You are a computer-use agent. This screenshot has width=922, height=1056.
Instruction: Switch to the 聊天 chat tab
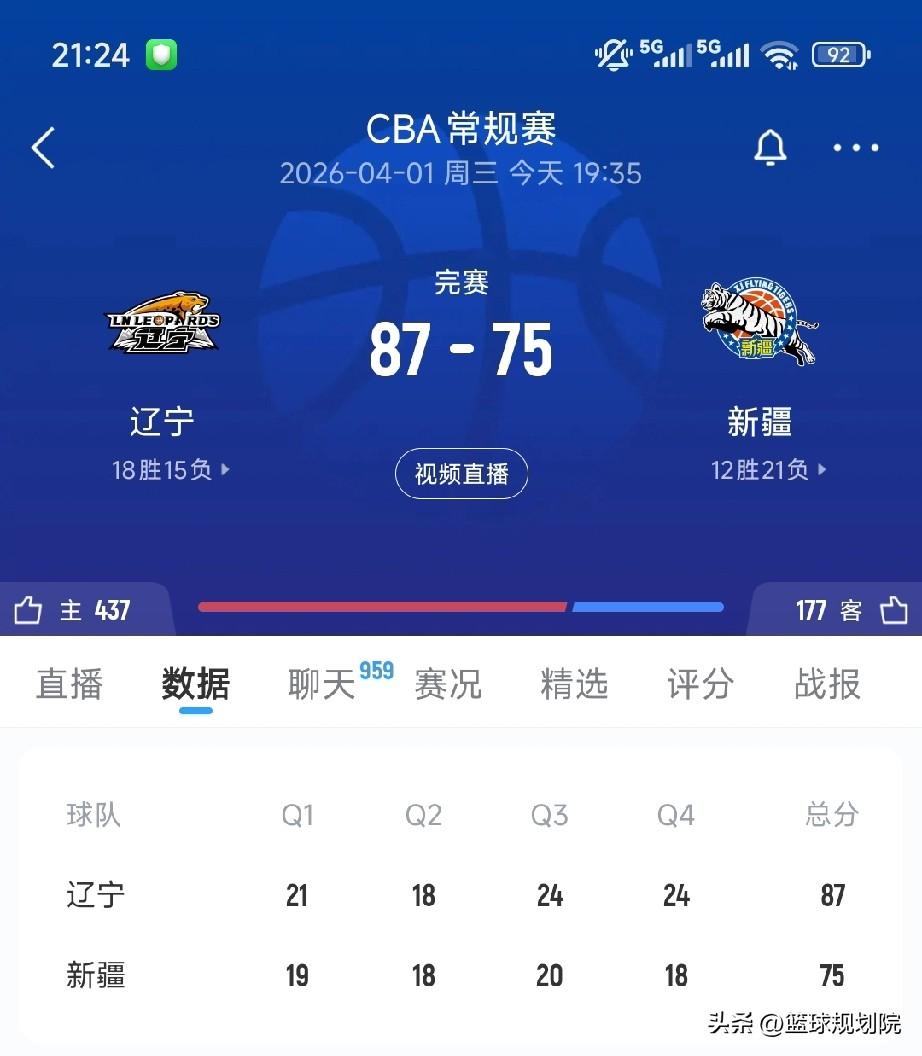(x=322, y=685)
